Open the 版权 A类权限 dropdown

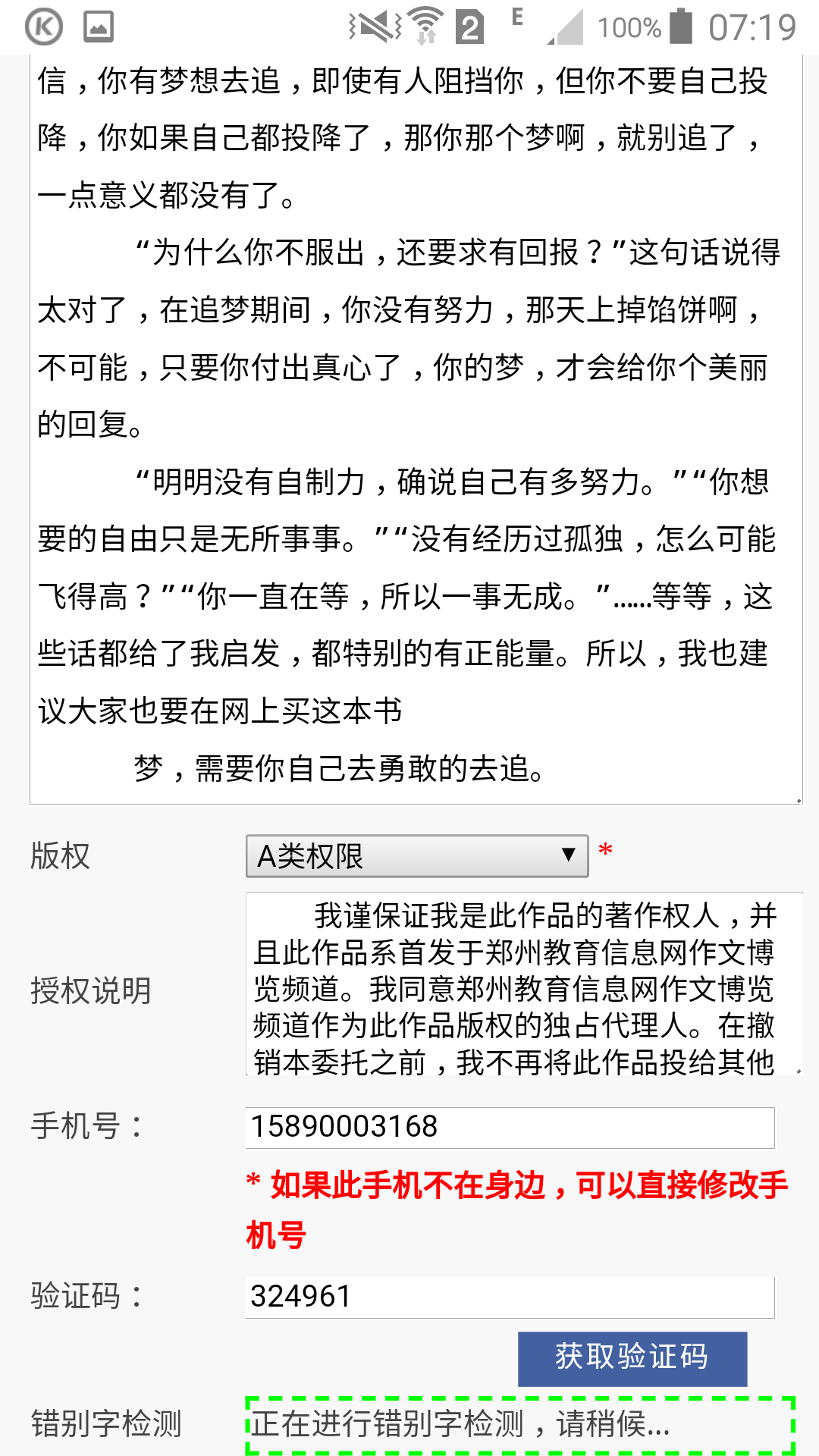point(417,856)
